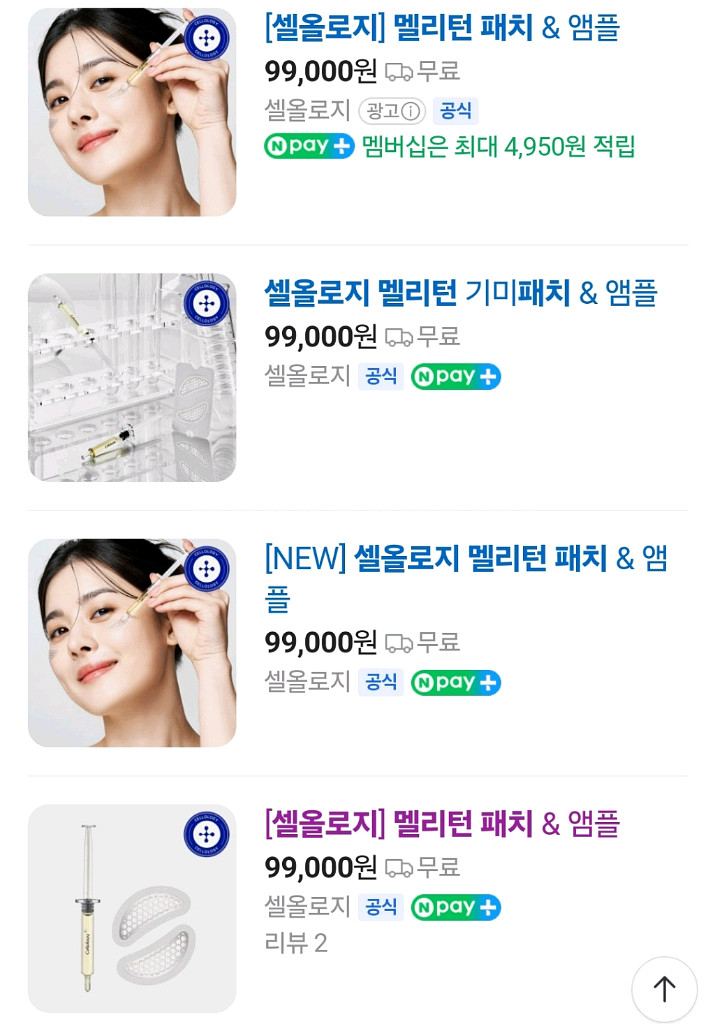Open the syringe and patches product image

pos(132,908)
